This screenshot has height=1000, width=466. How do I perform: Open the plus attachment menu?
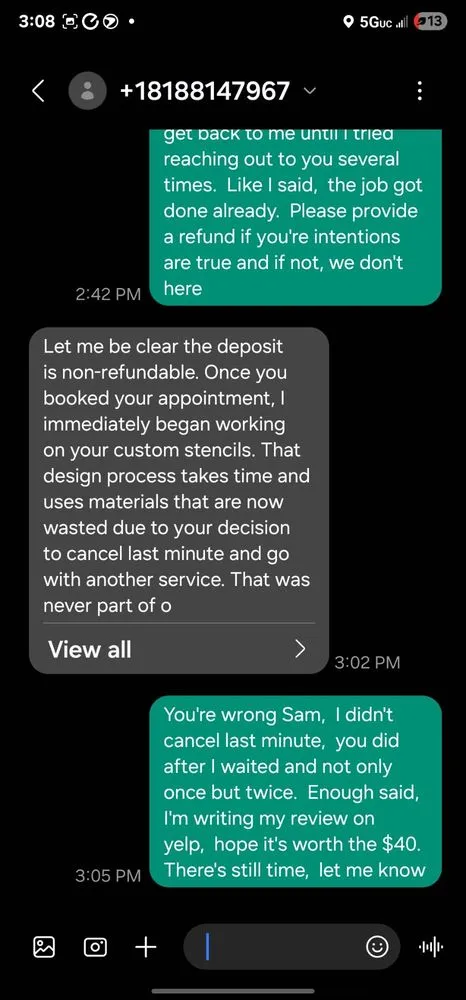tap(146, 947)
